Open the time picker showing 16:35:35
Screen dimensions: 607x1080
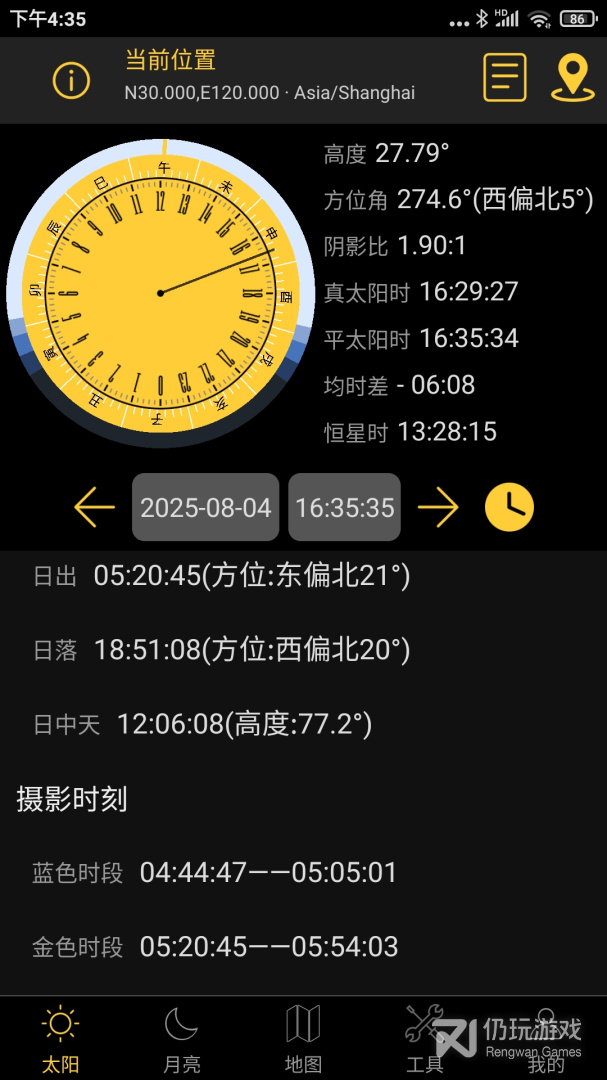click(345, 508)
